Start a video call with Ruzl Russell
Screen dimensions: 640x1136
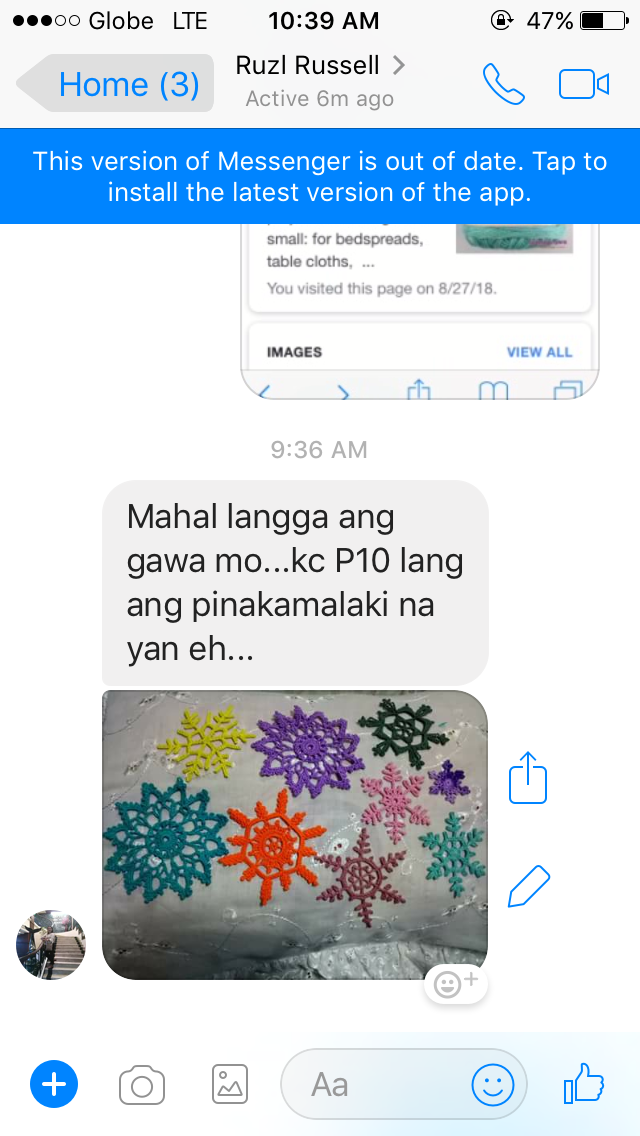(x=584, y=84)
